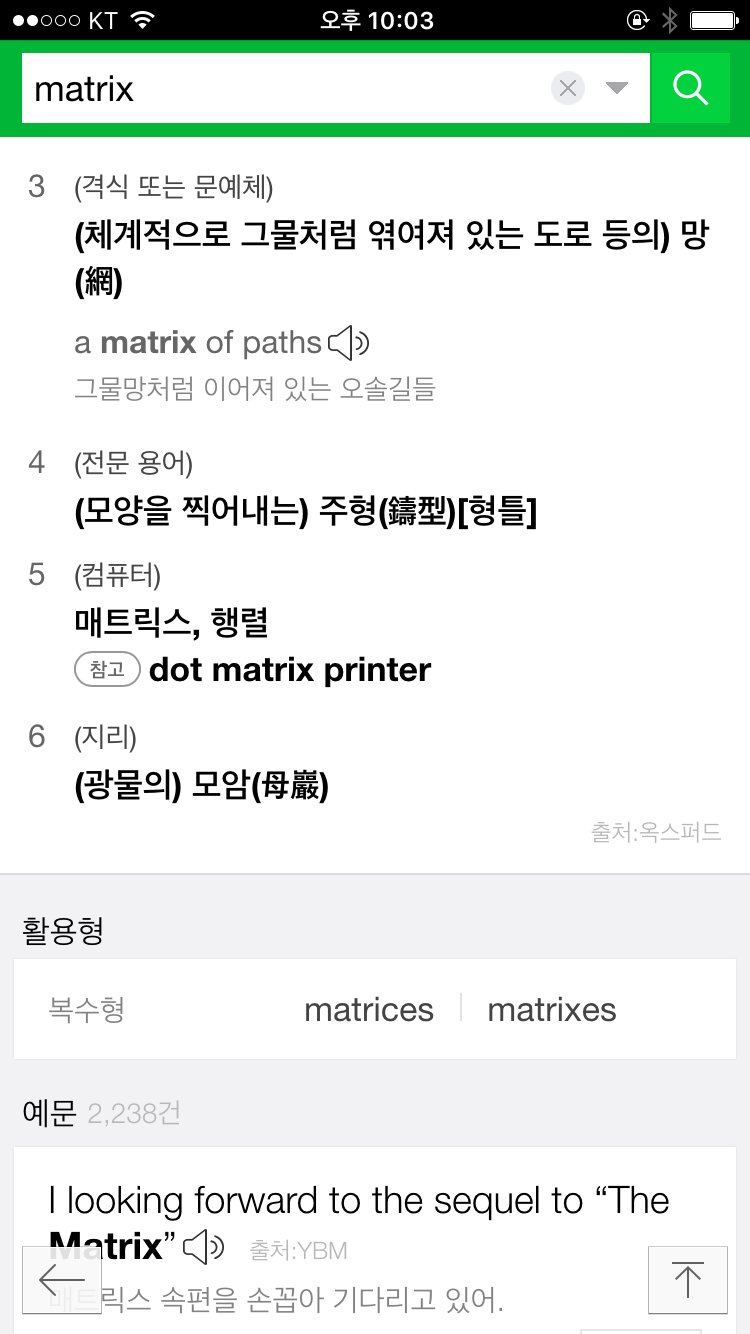Expand the search history dropdown arrow
750x1334 pixels.
pos(617,89)
